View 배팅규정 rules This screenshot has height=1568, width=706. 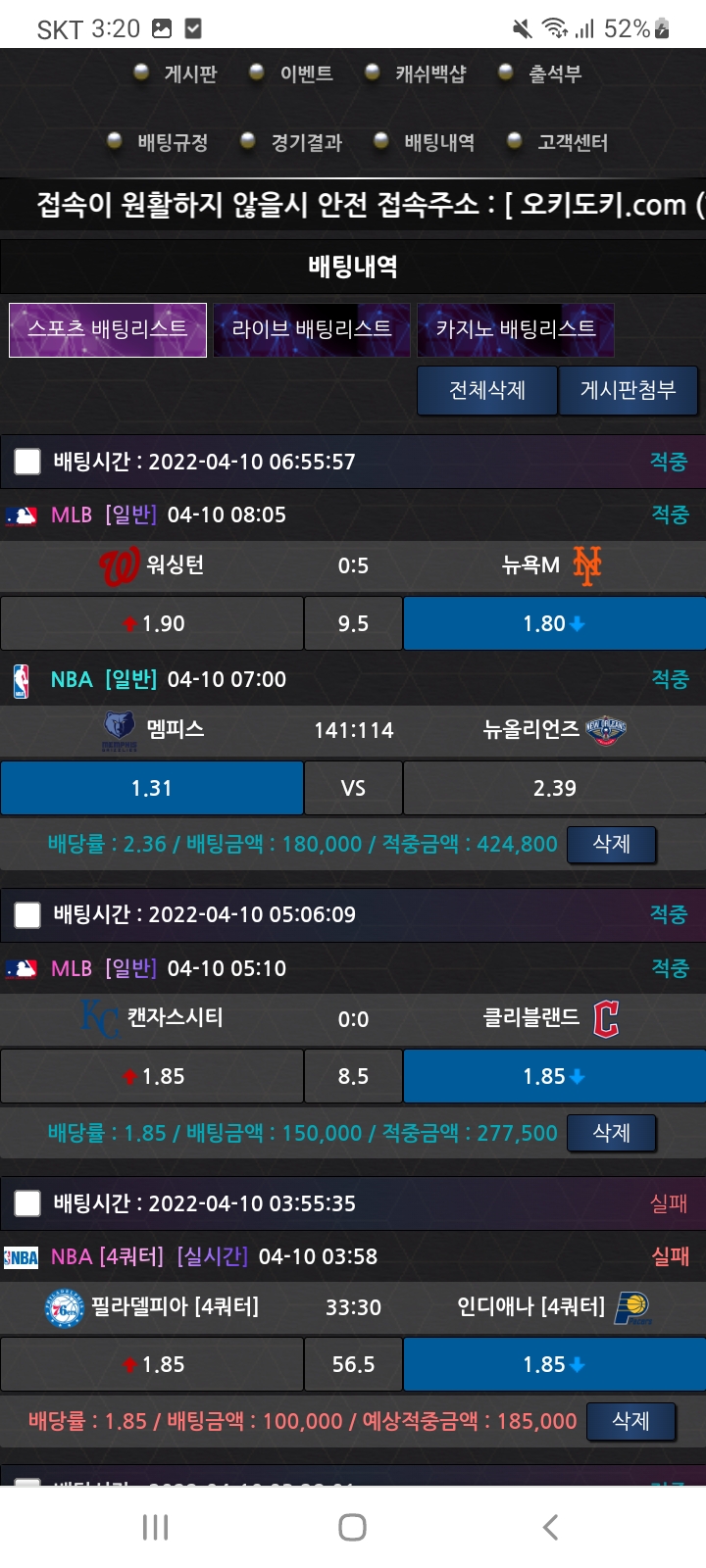[173, 143]
